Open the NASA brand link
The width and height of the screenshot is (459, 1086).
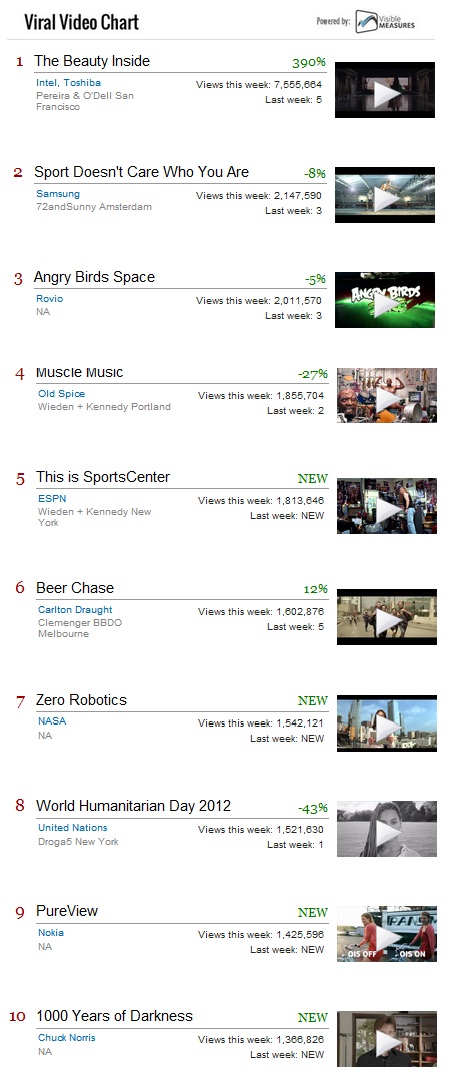point(53,721)
